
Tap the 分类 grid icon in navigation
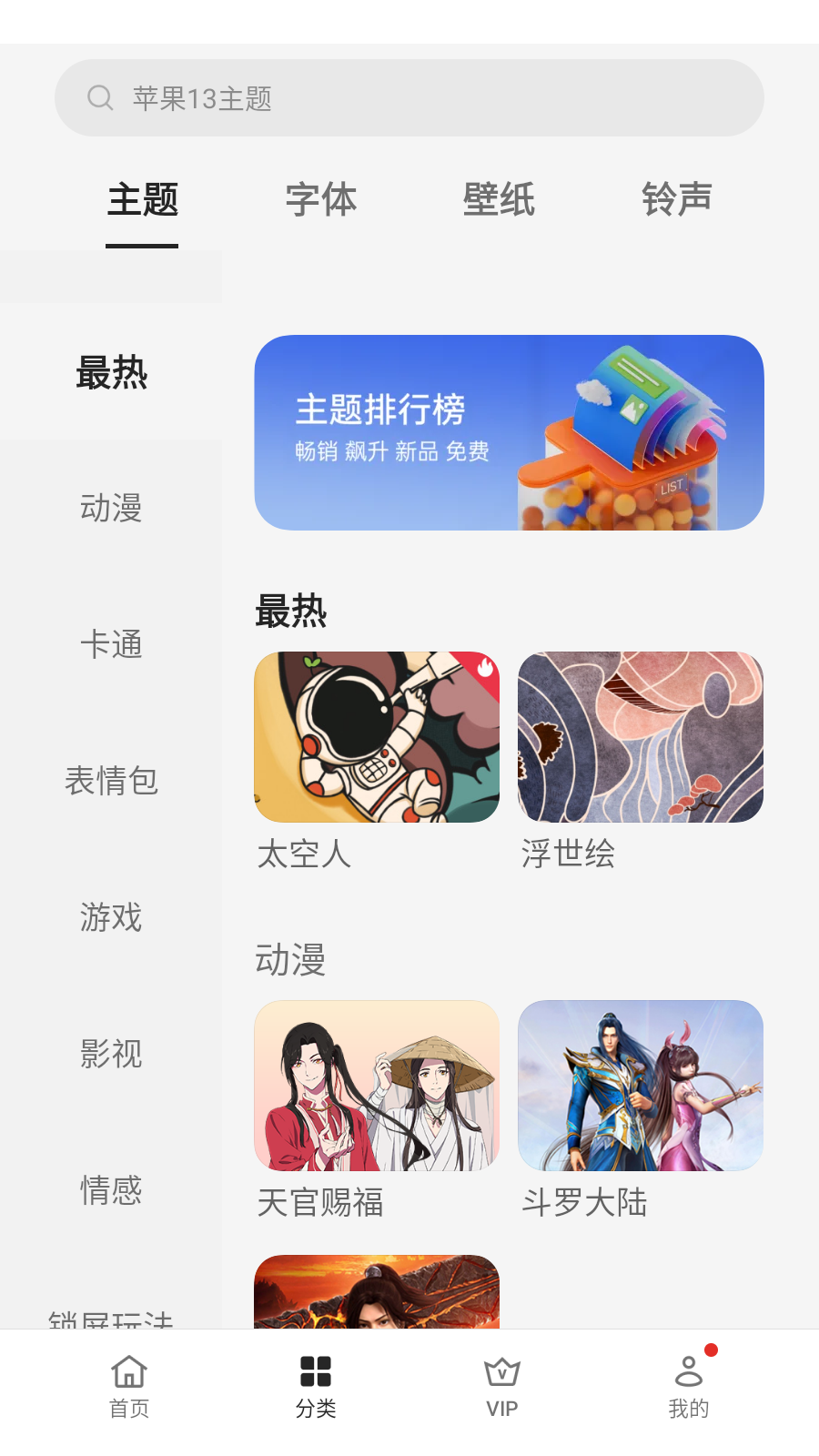(316, 1370)
